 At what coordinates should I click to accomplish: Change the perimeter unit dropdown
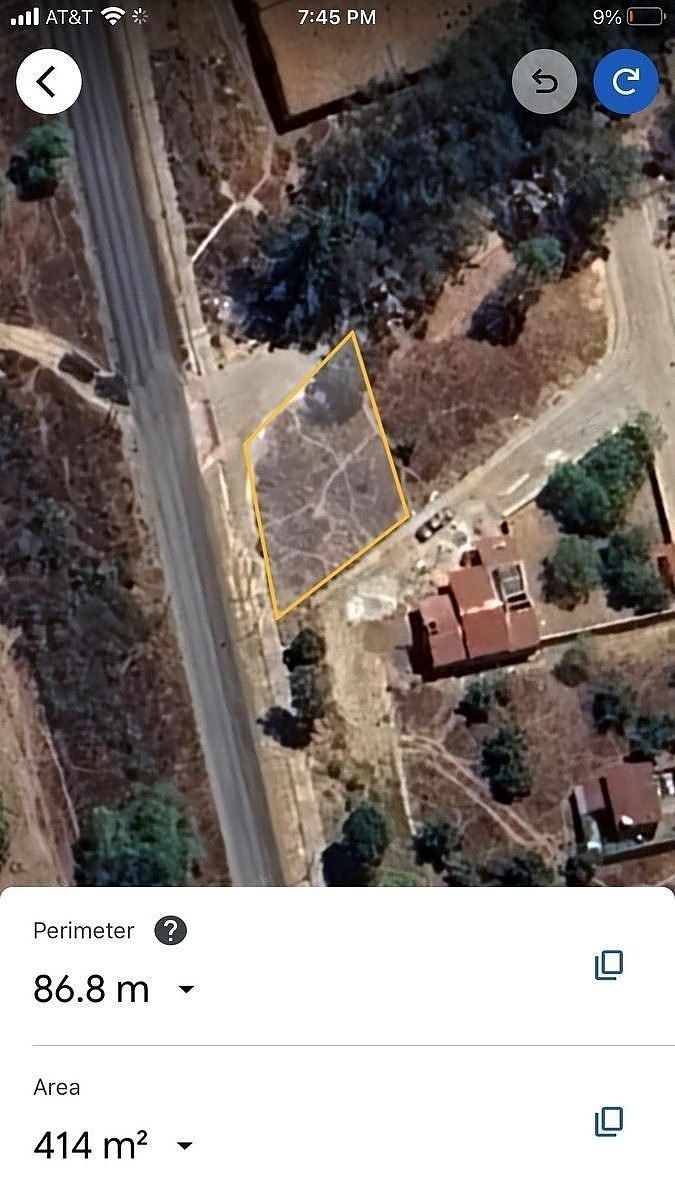pos(186,990)
